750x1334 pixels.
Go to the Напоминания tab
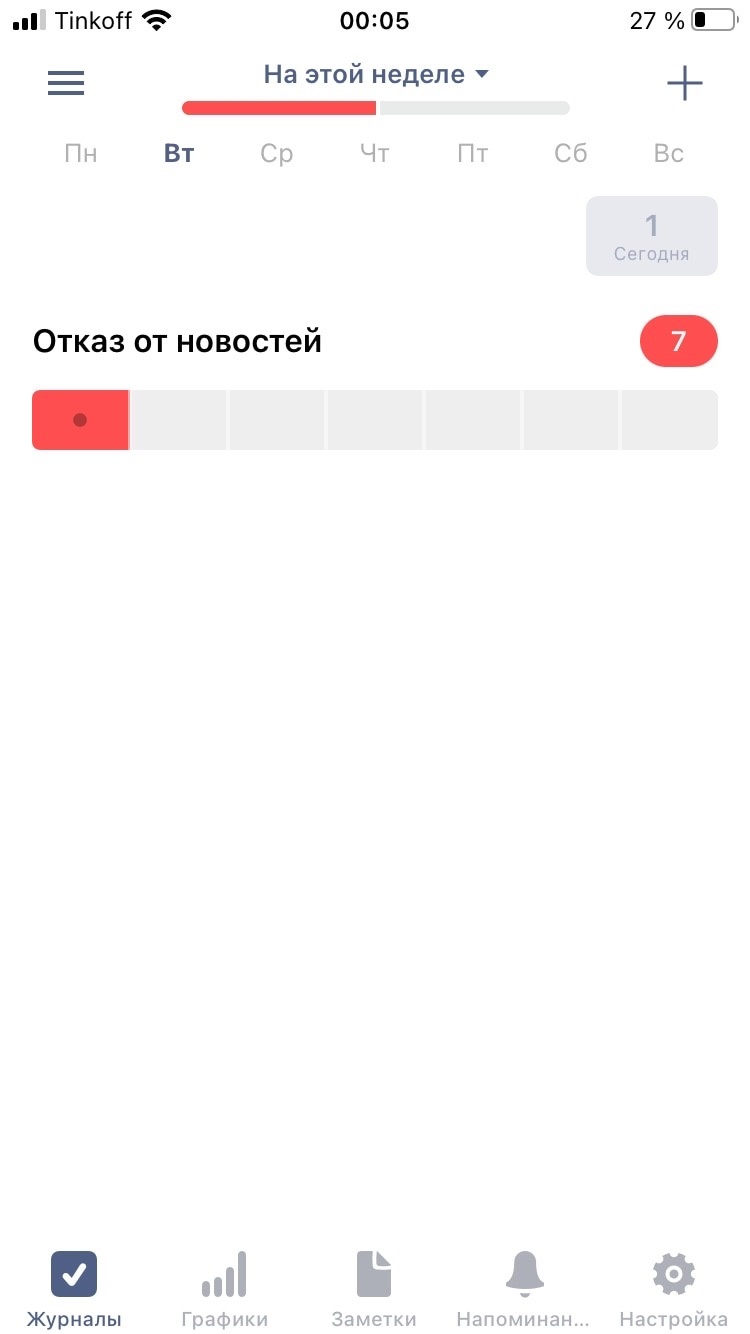tap(524, 1290)
